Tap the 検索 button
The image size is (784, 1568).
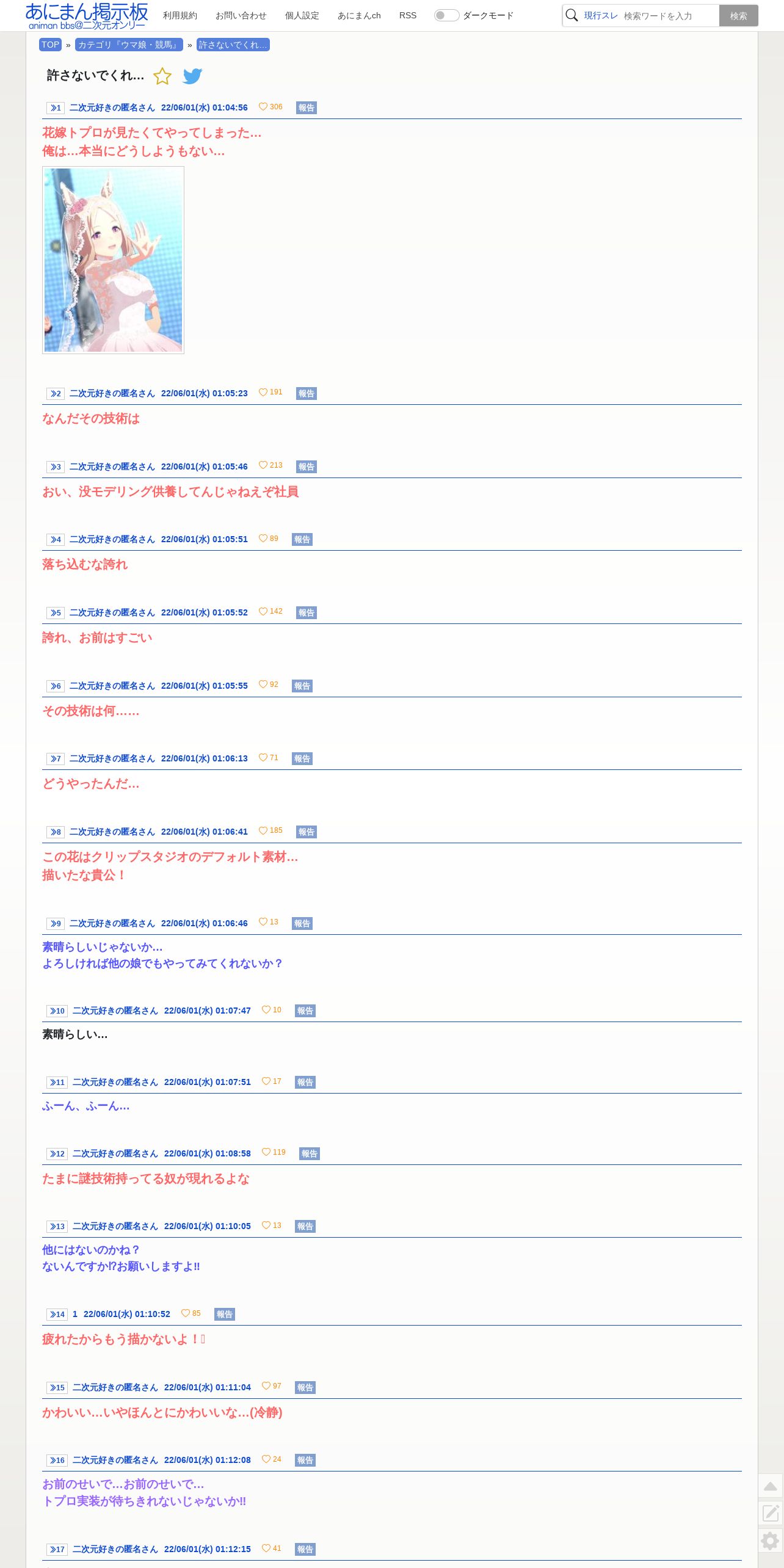point(738,16)
